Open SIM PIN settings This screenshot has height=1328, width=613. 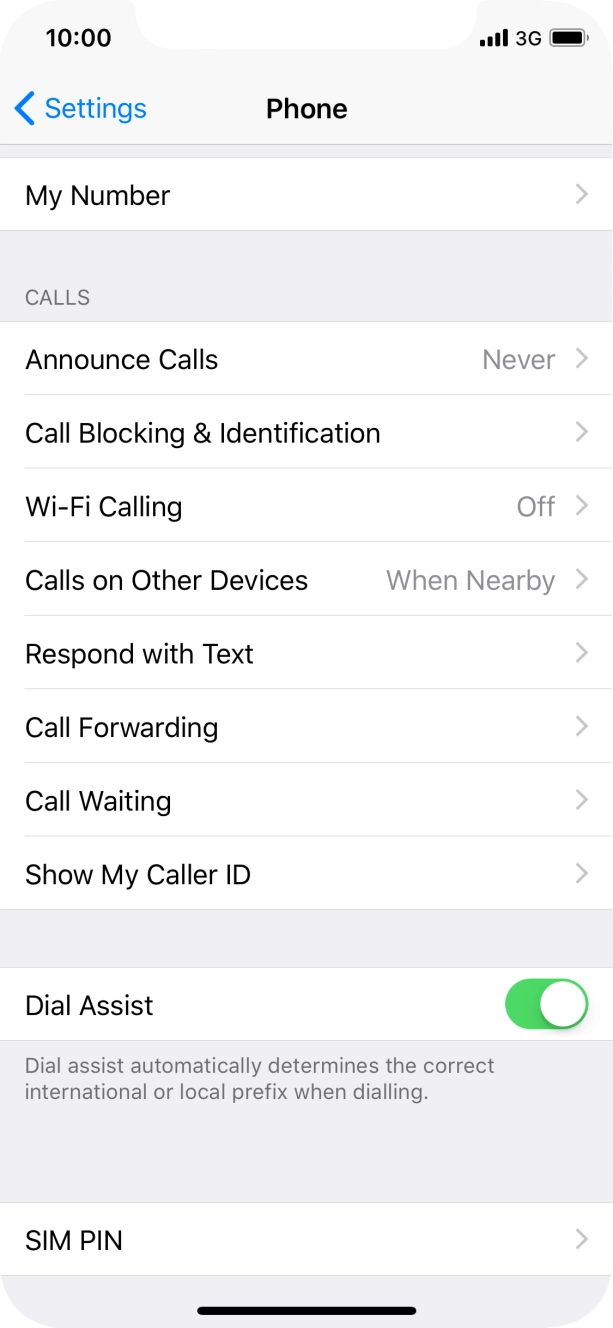[306, 1240]
